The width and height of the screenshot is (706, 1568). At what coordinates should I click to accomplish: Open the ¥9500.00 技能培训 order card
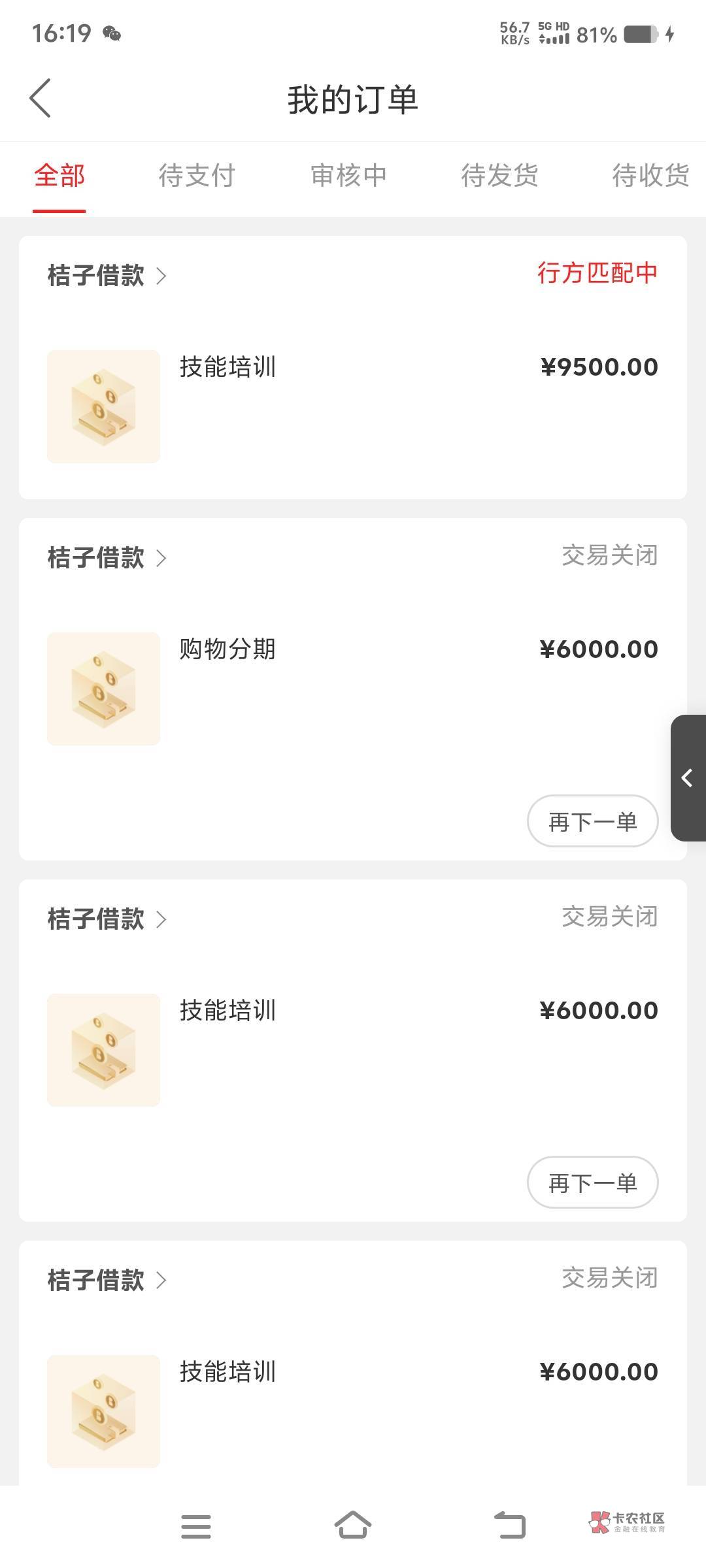353,405
